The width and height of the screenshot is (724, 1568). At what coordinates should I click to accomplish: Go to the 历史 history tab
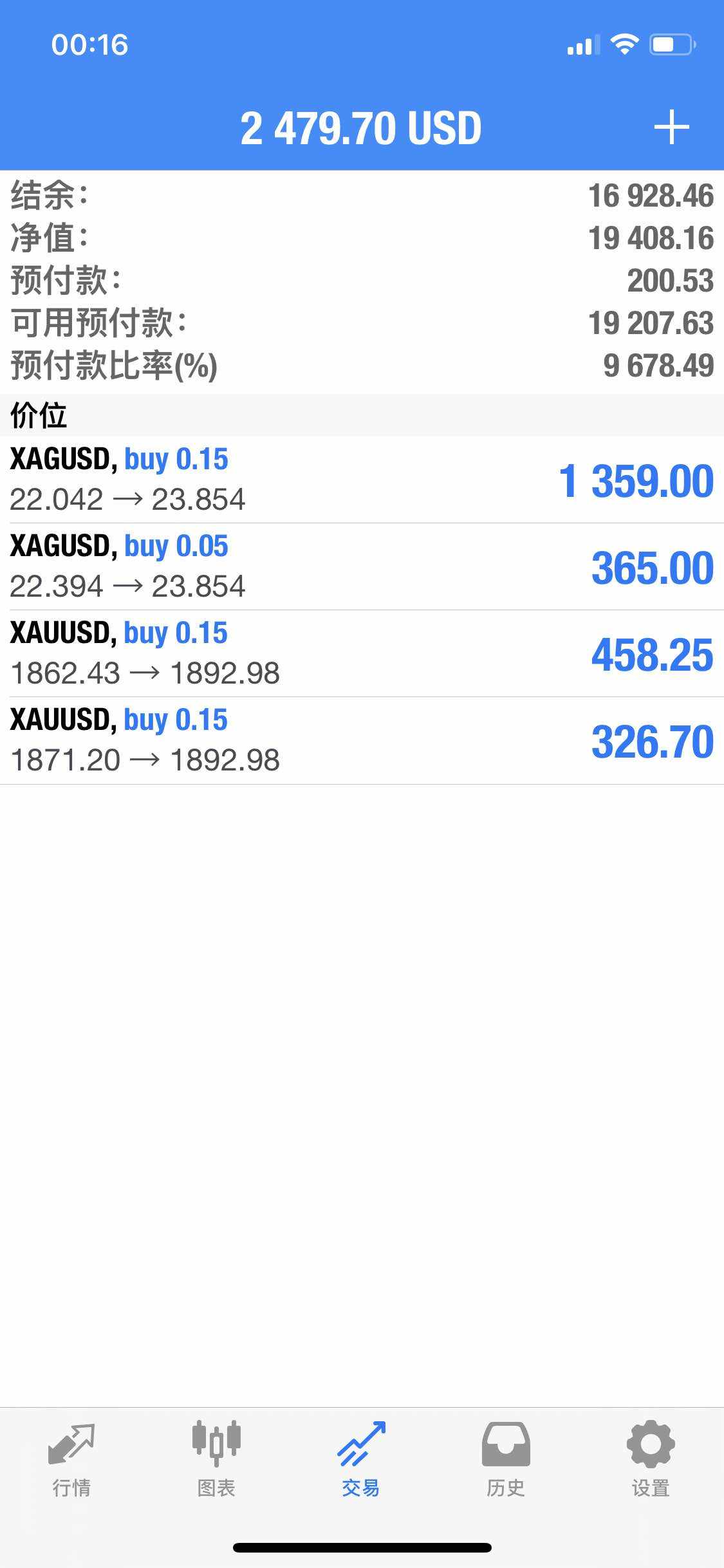[506, 1459]
